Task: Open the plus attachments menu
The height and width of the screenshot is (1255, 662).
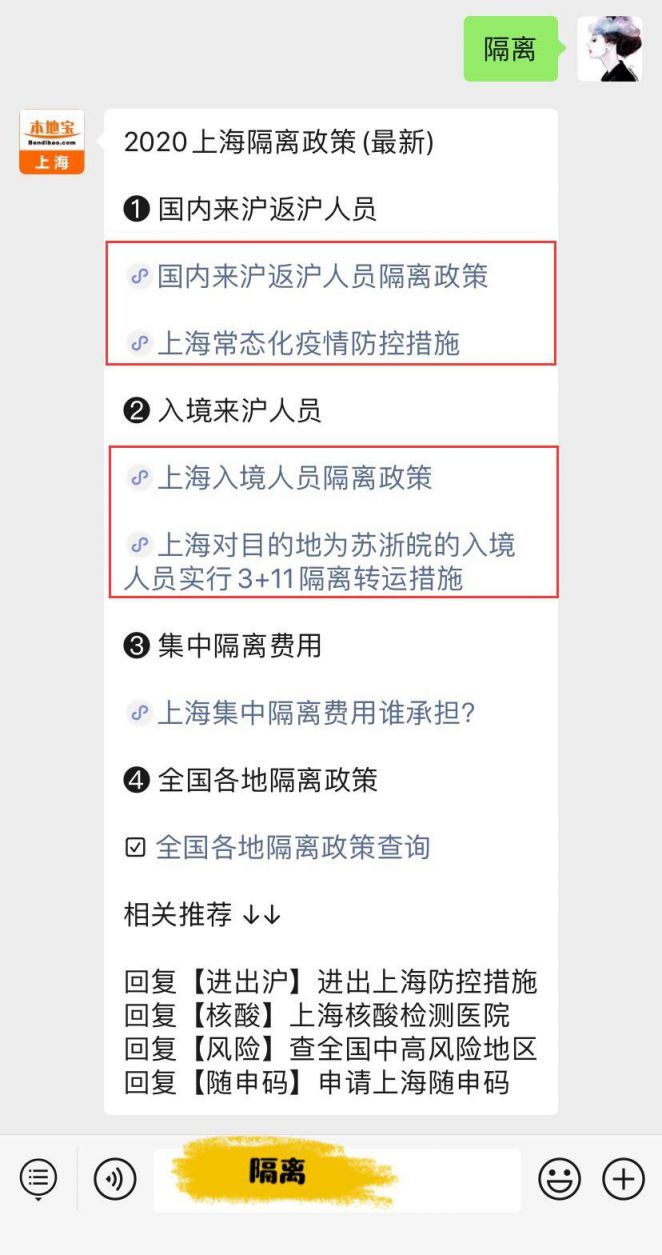Action: [x=623, y=1179]
